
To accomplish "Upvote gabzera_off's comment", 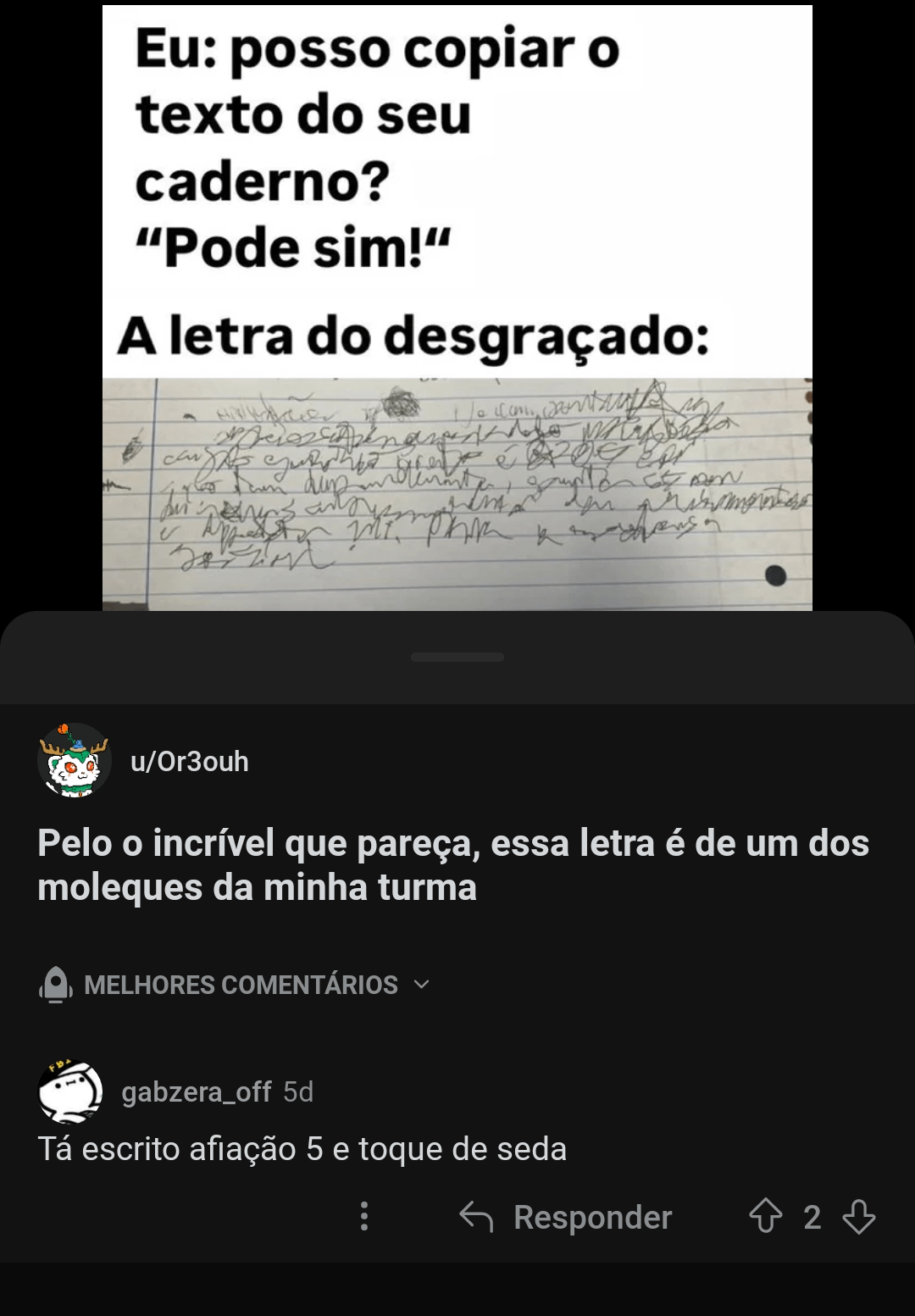I will tap(765, 1216).
